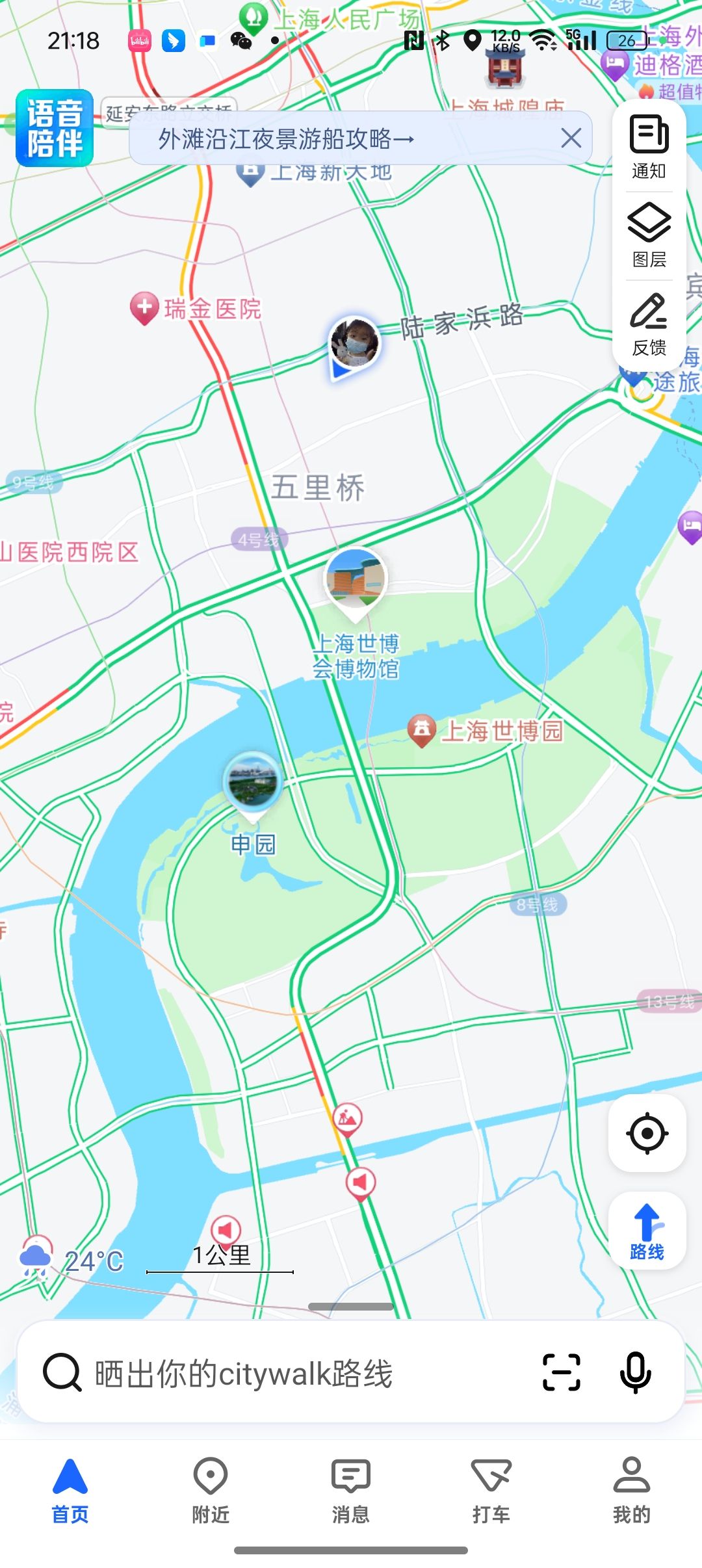The width and height of the screenshot is (702, 1568).
Task: Open the 24°C weather widget
Action: [x=71, y=1261]
